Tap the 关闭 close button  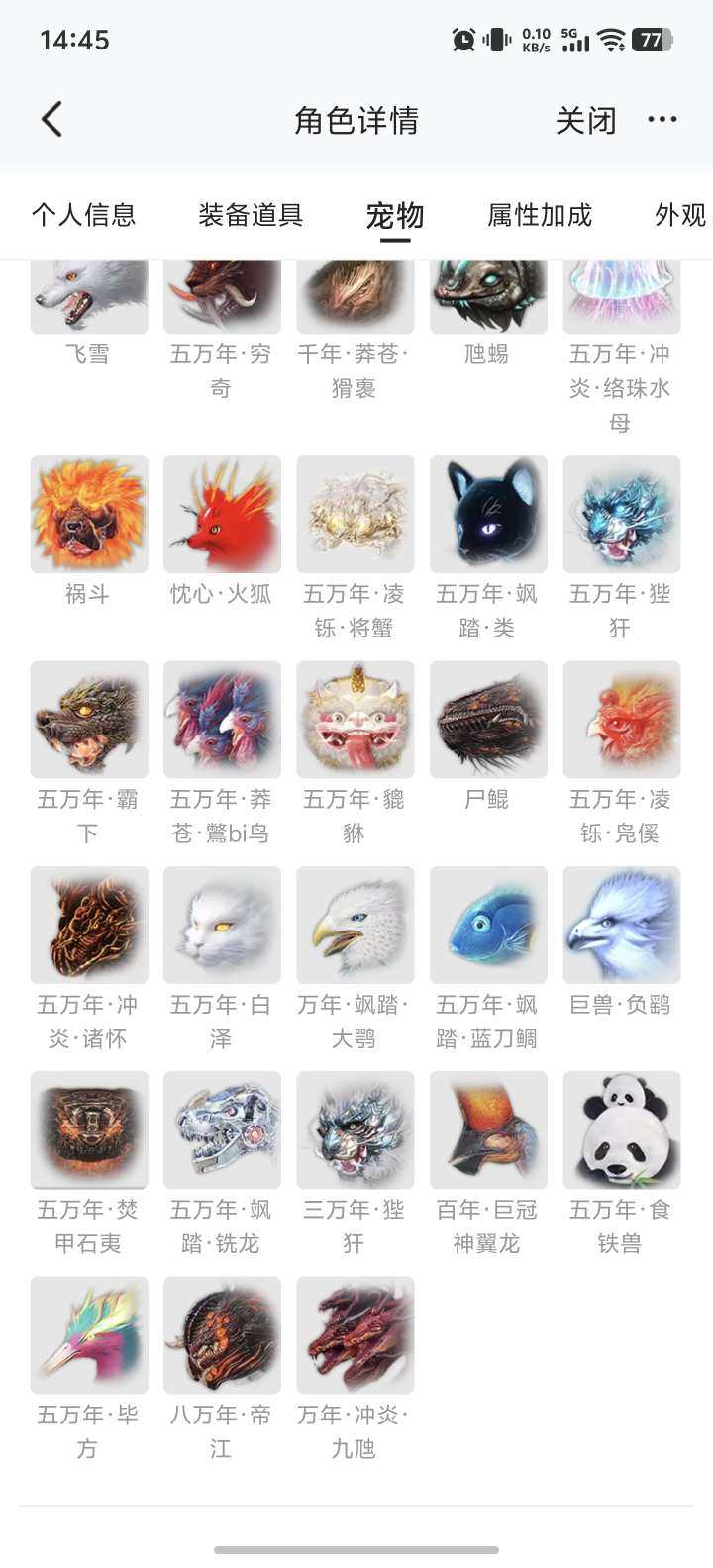click(x=586, y=119)
